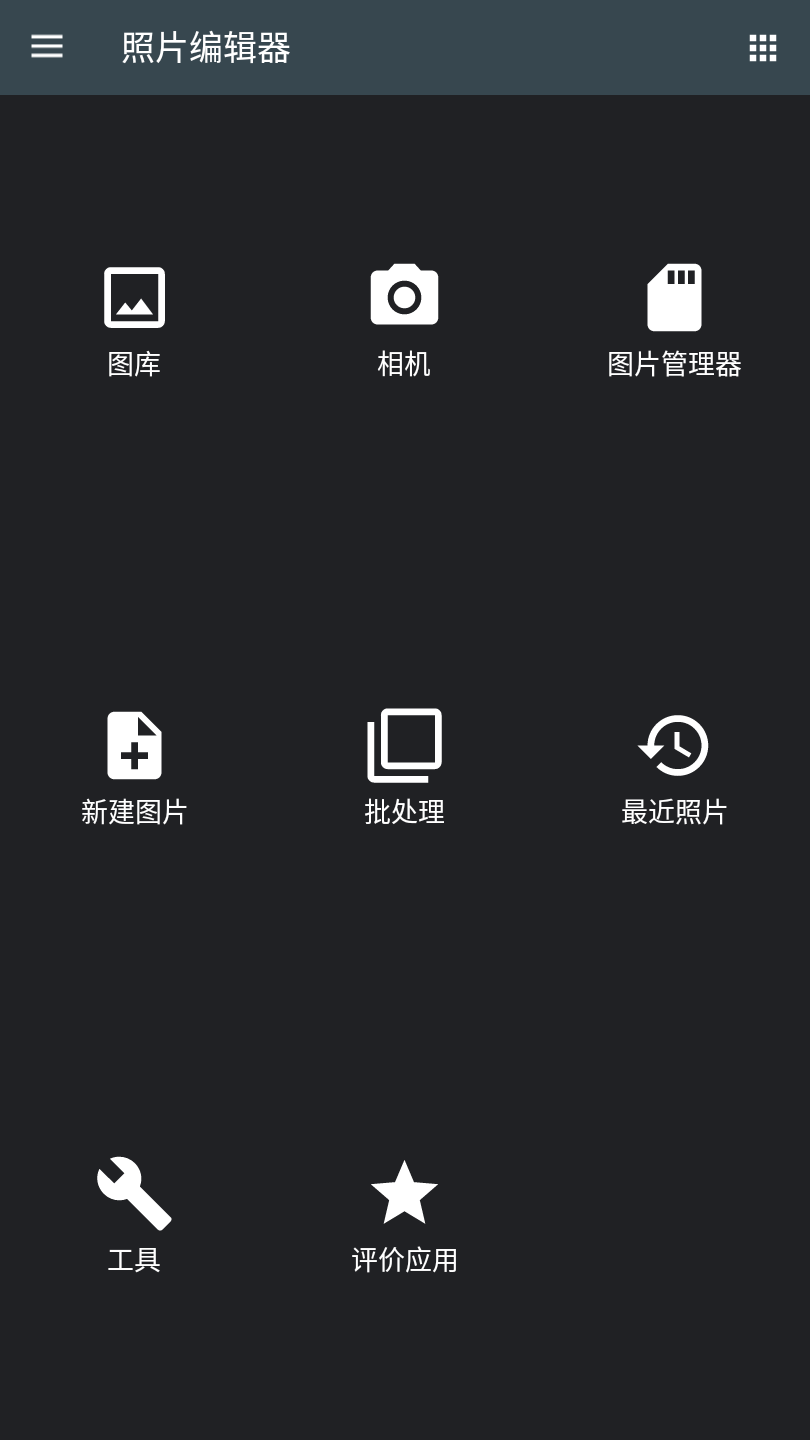The width and height of the screenshot is (810, 1440).
Task: Select the 图库 text label
Action: coord(135,364)
